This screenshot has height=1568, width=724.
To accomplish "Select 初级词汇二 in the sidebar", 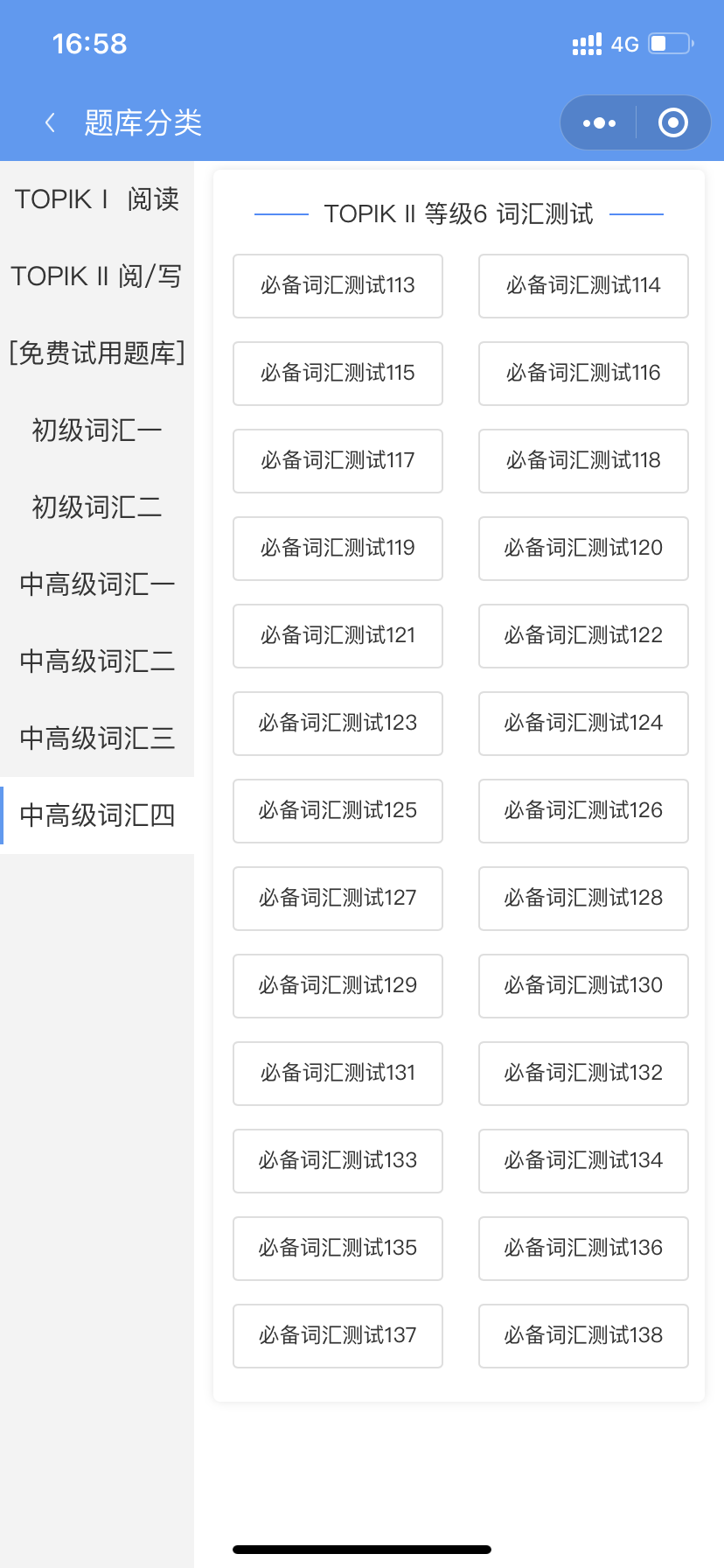I will 97,507.
